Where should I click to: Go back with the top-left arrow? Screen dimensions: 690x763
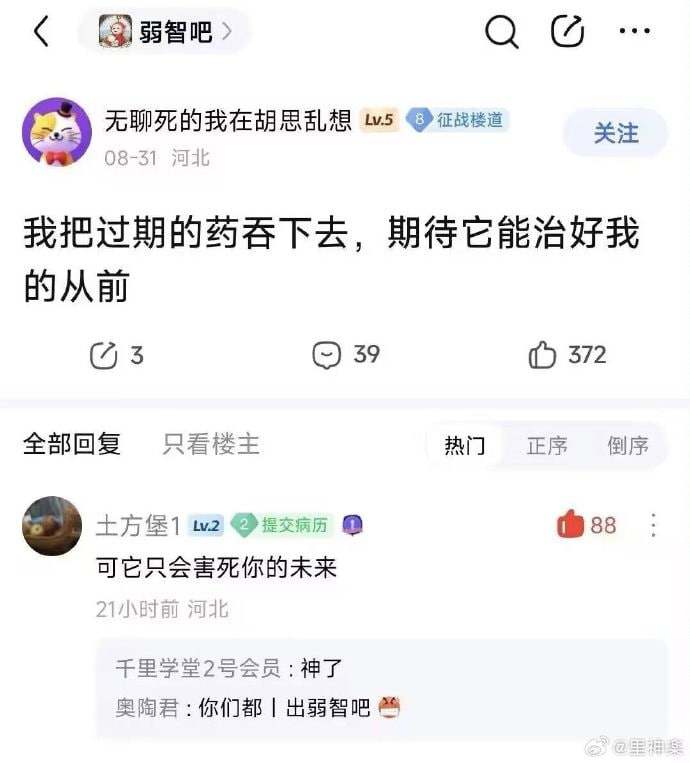(x=41, y=31)
